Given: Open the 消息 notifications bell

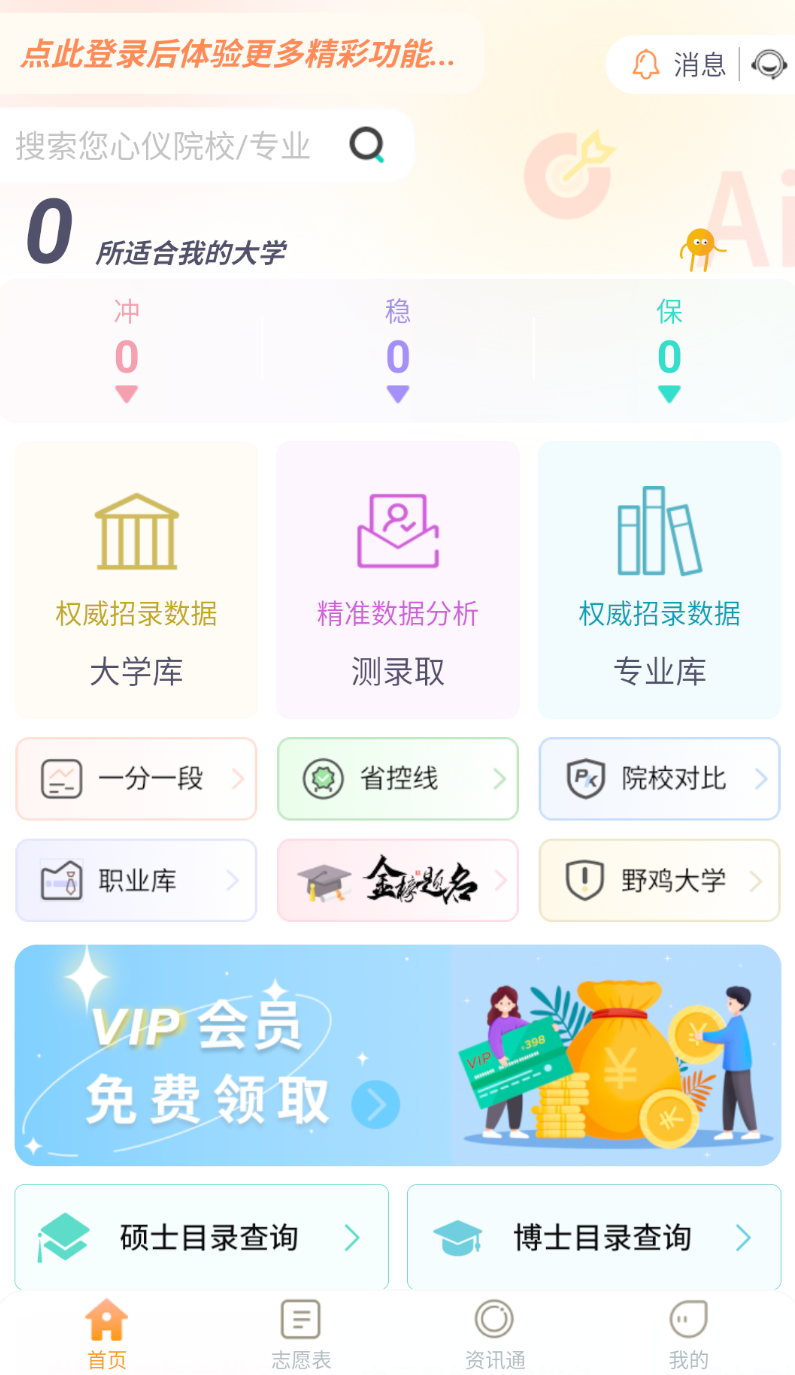Looking at the screenshot, I should point(679,65).
